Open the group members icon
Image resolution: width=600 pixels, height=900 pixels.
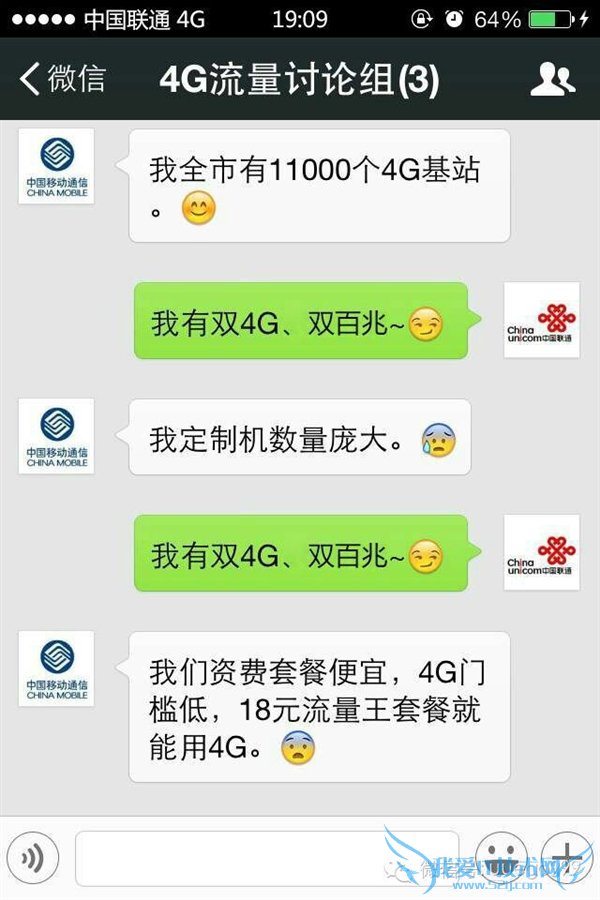coord(552,79)
